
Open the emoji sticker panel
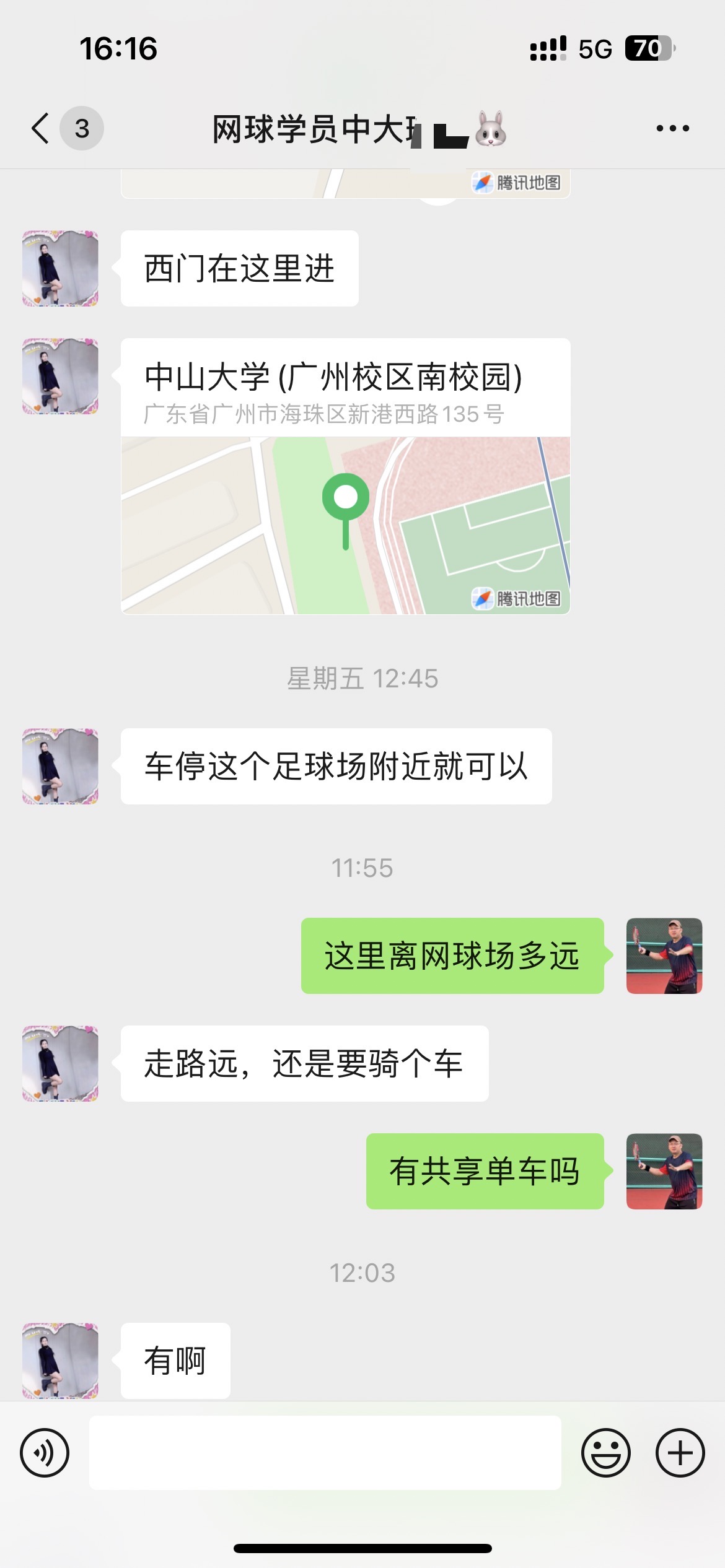[605, 1452]
